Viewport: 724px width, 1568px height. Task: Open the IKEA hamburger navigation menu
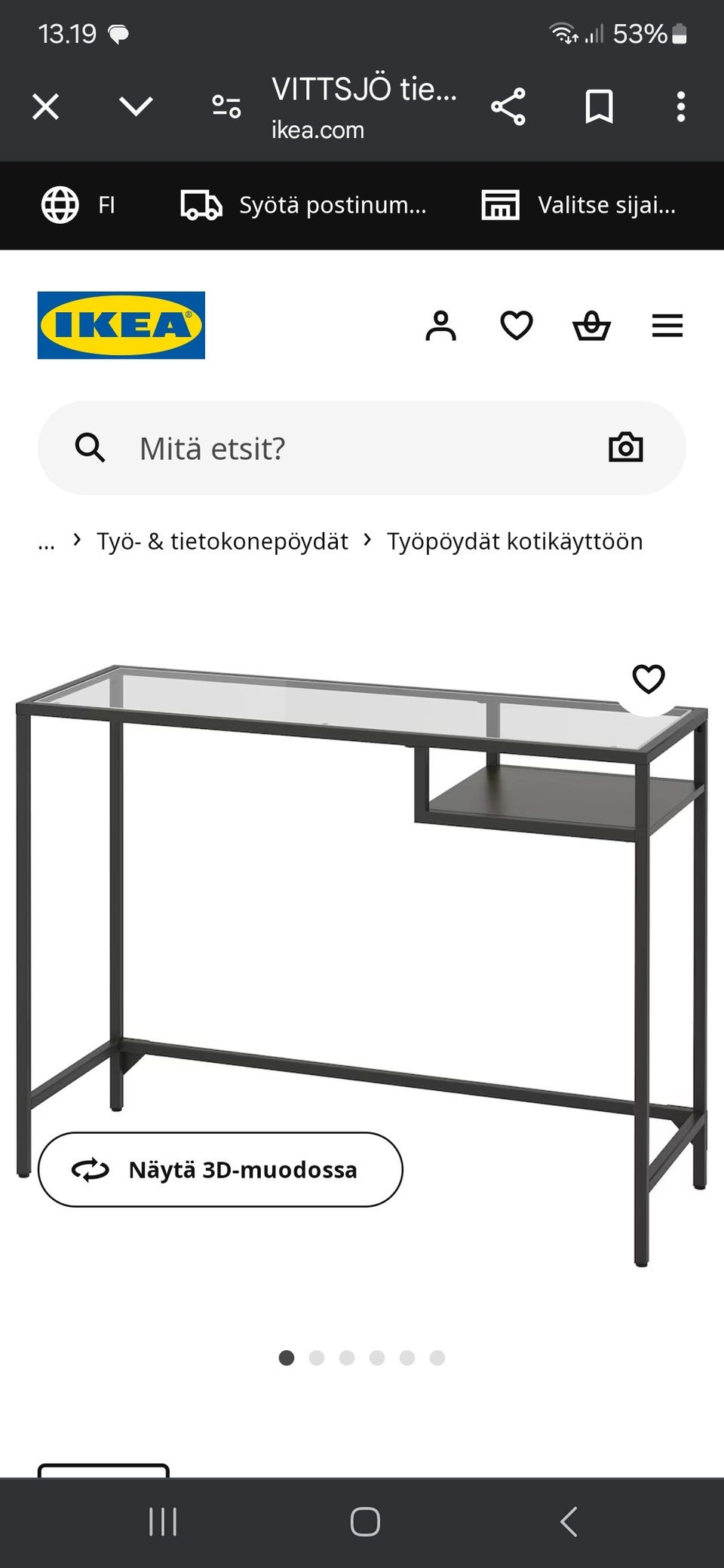point(667,326)
